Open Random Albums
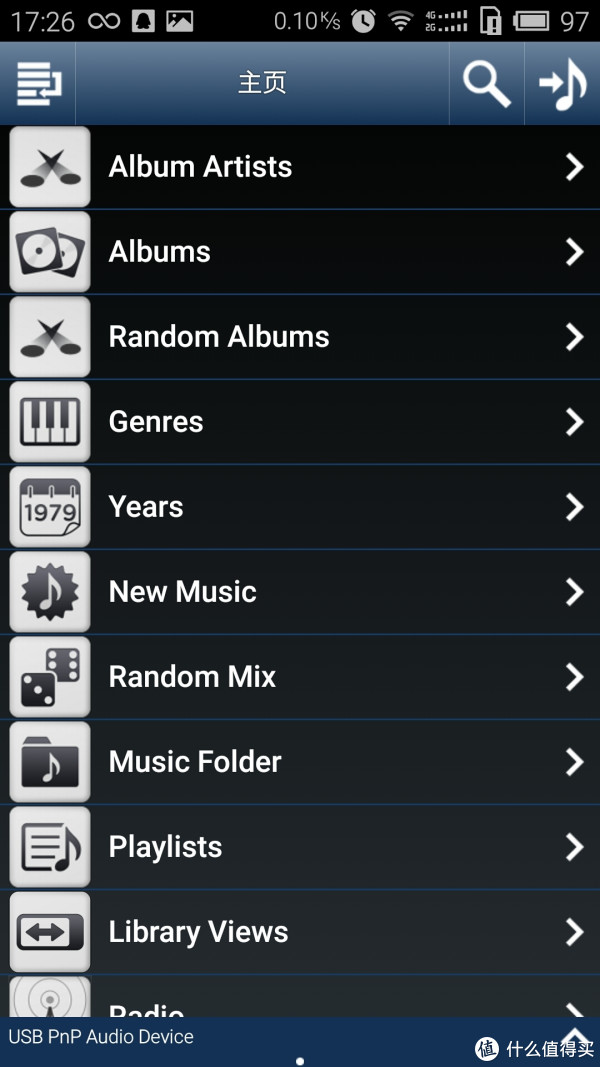600x1067 pixels. click(x=300, y=337)
